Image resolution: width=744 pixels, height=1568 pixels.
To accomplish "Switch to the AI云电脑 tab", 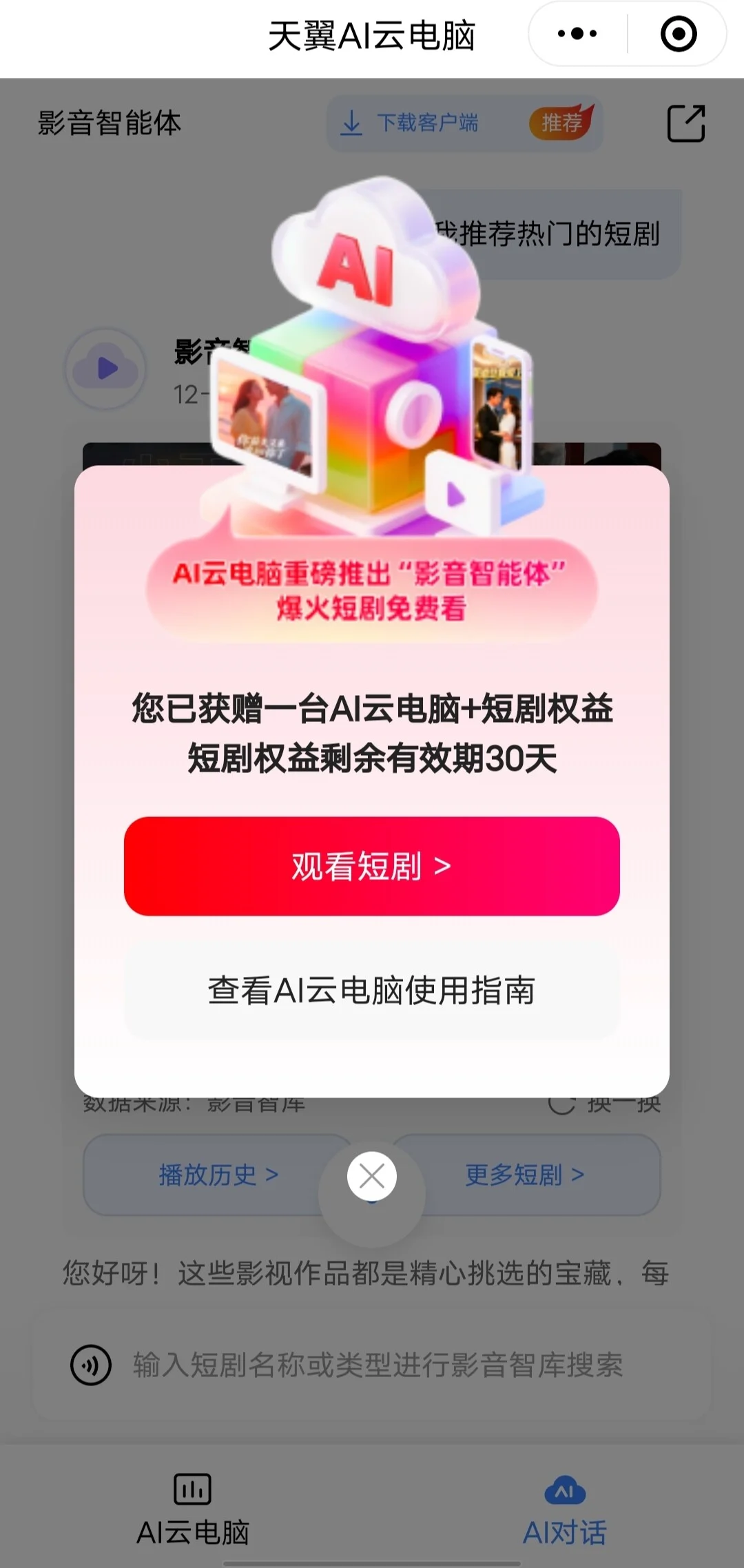I will [193, 1509].
